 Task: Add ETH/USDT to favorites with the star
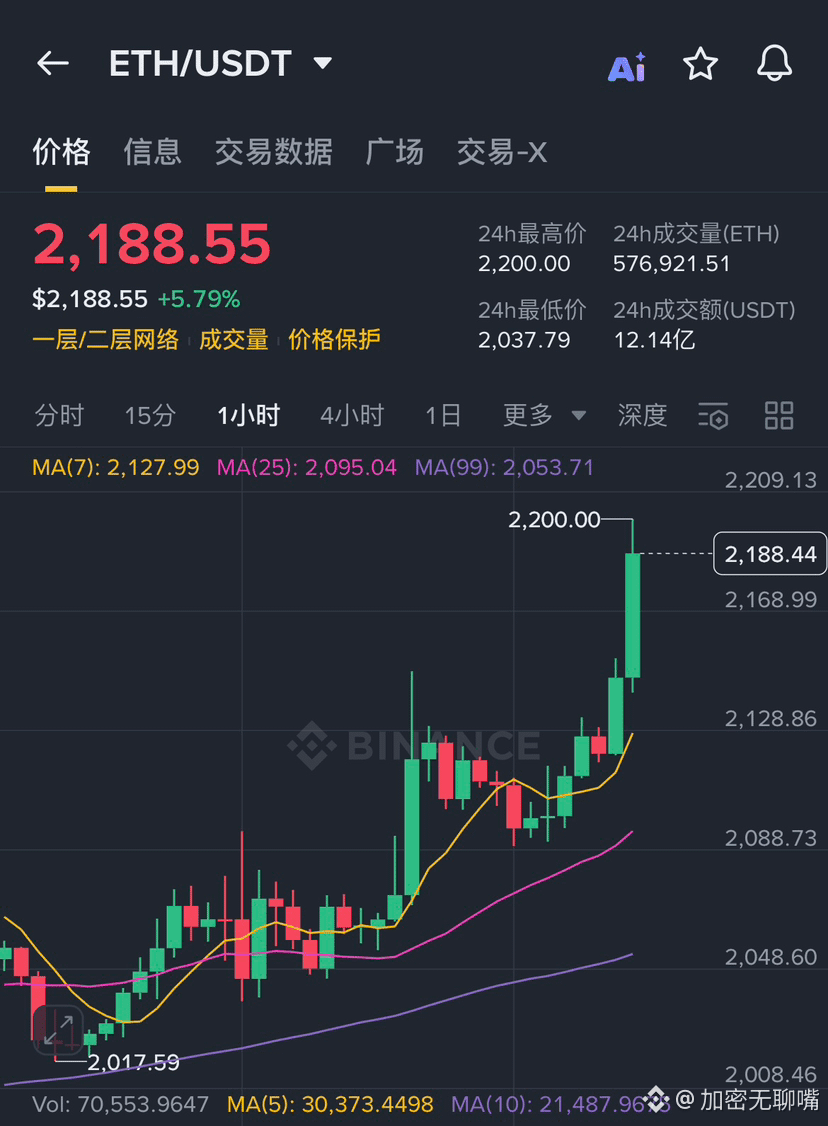[x=700, y=64]
